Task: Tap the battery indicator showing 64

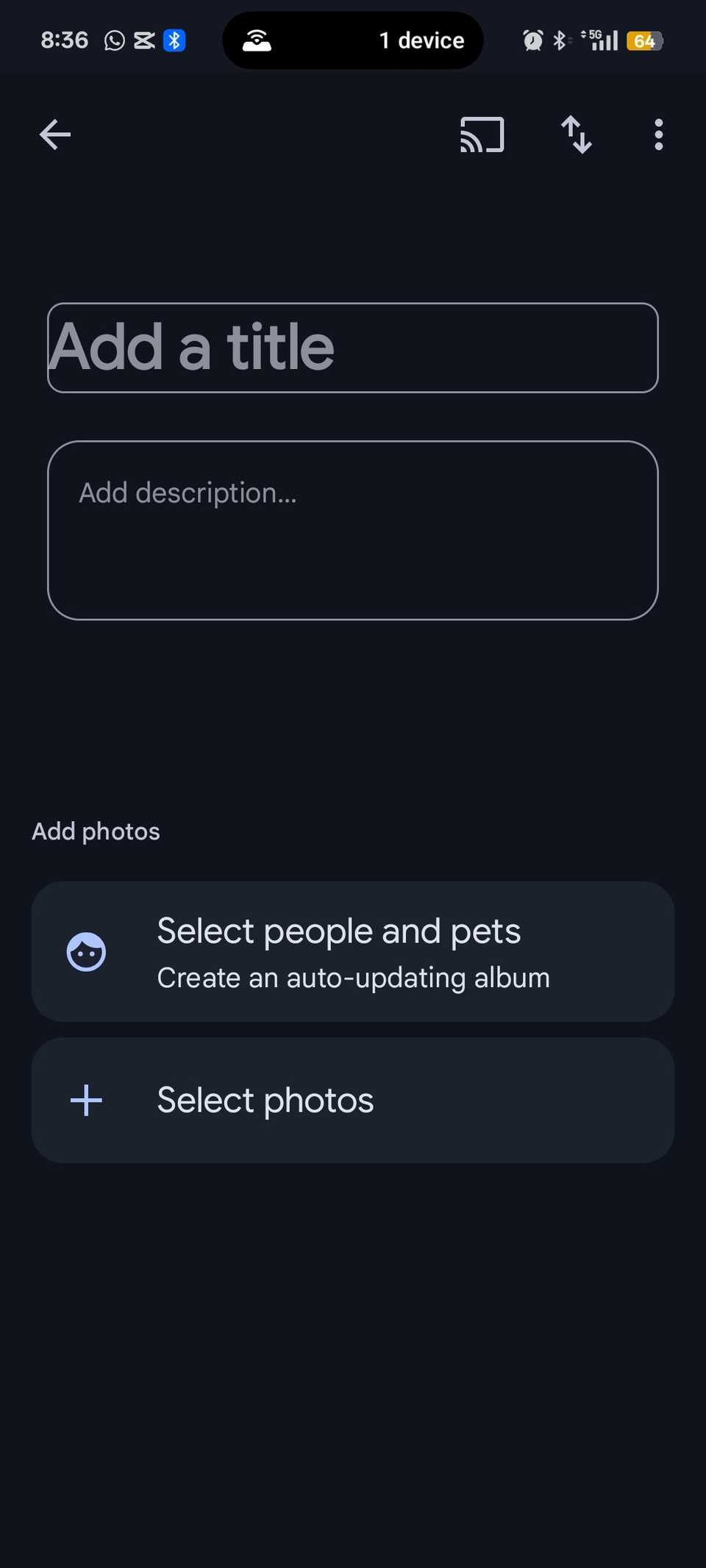Action: pyautogui.click(x=644, y=40)
